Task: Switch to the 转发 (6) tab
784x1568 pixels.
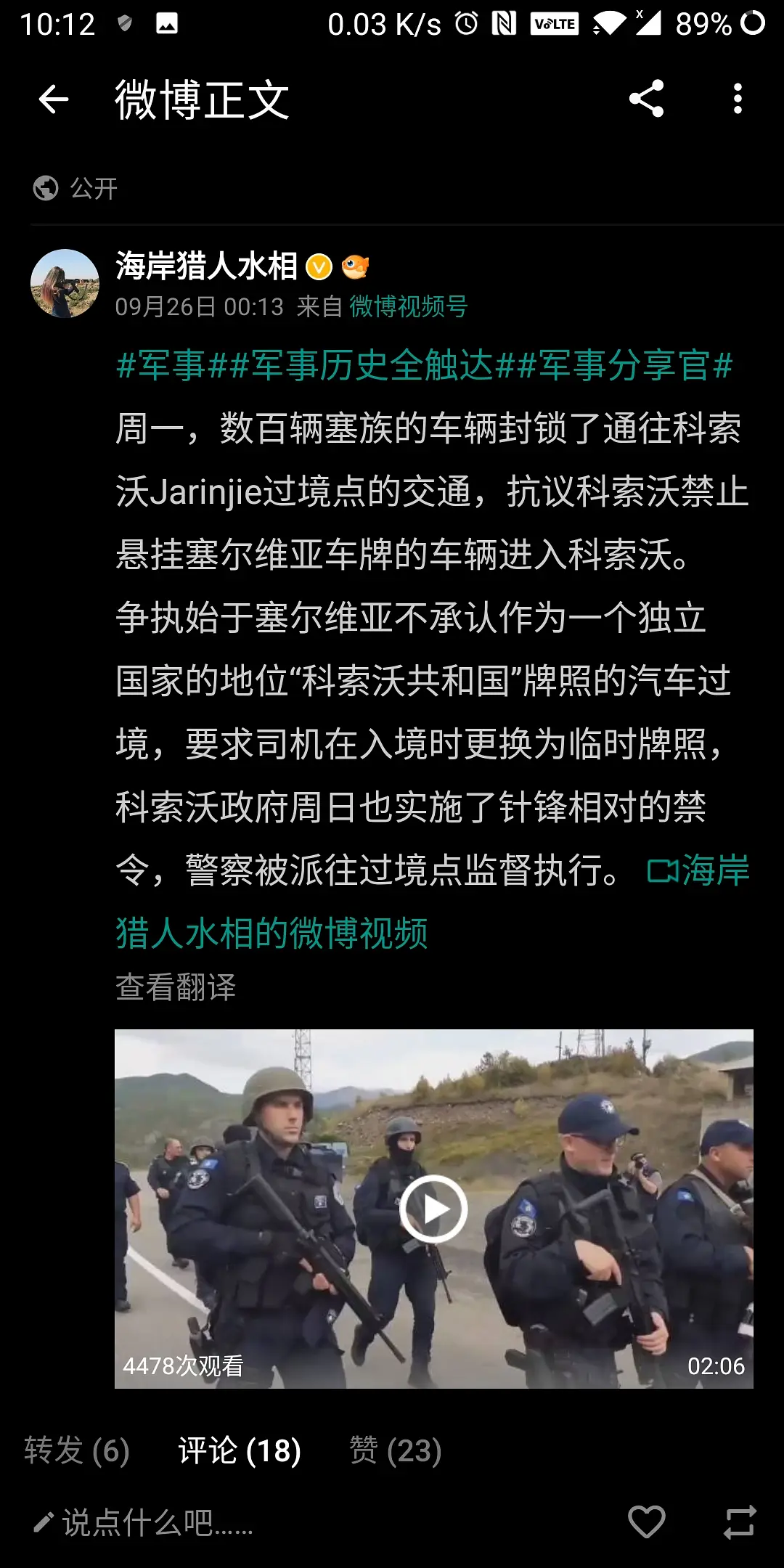Action: 77,1450
